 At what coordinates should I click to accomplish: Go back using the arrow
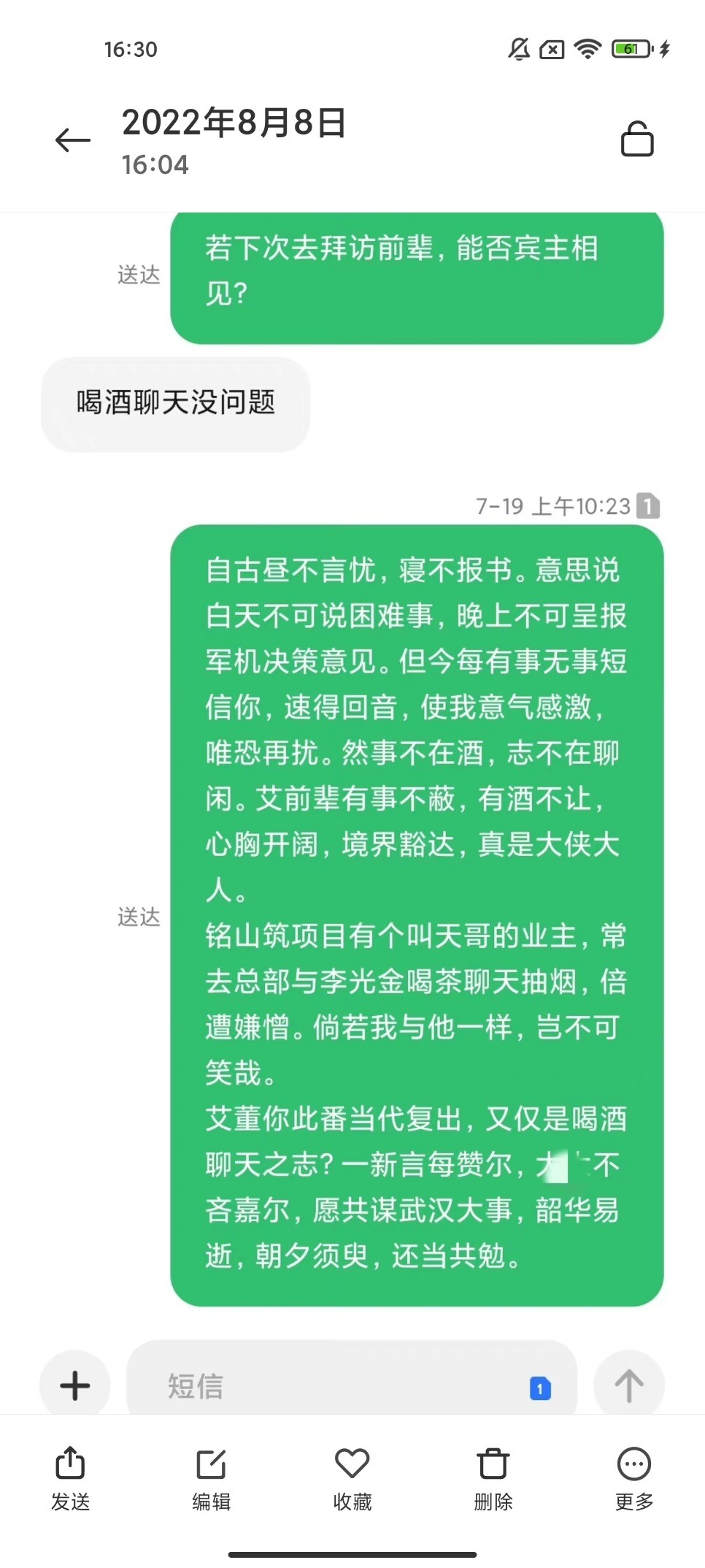(73, 139)
